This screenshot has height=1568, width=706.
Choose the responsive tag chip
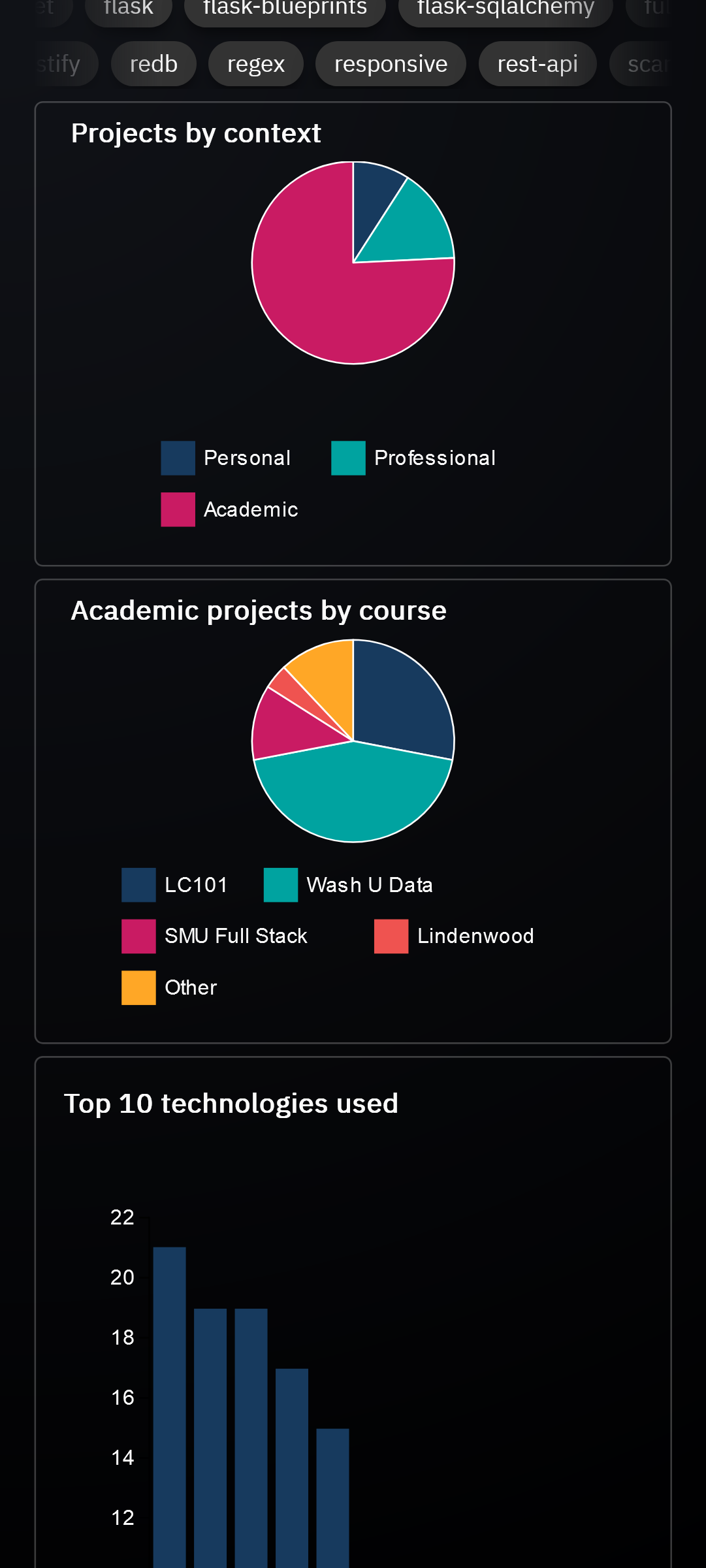391,64
